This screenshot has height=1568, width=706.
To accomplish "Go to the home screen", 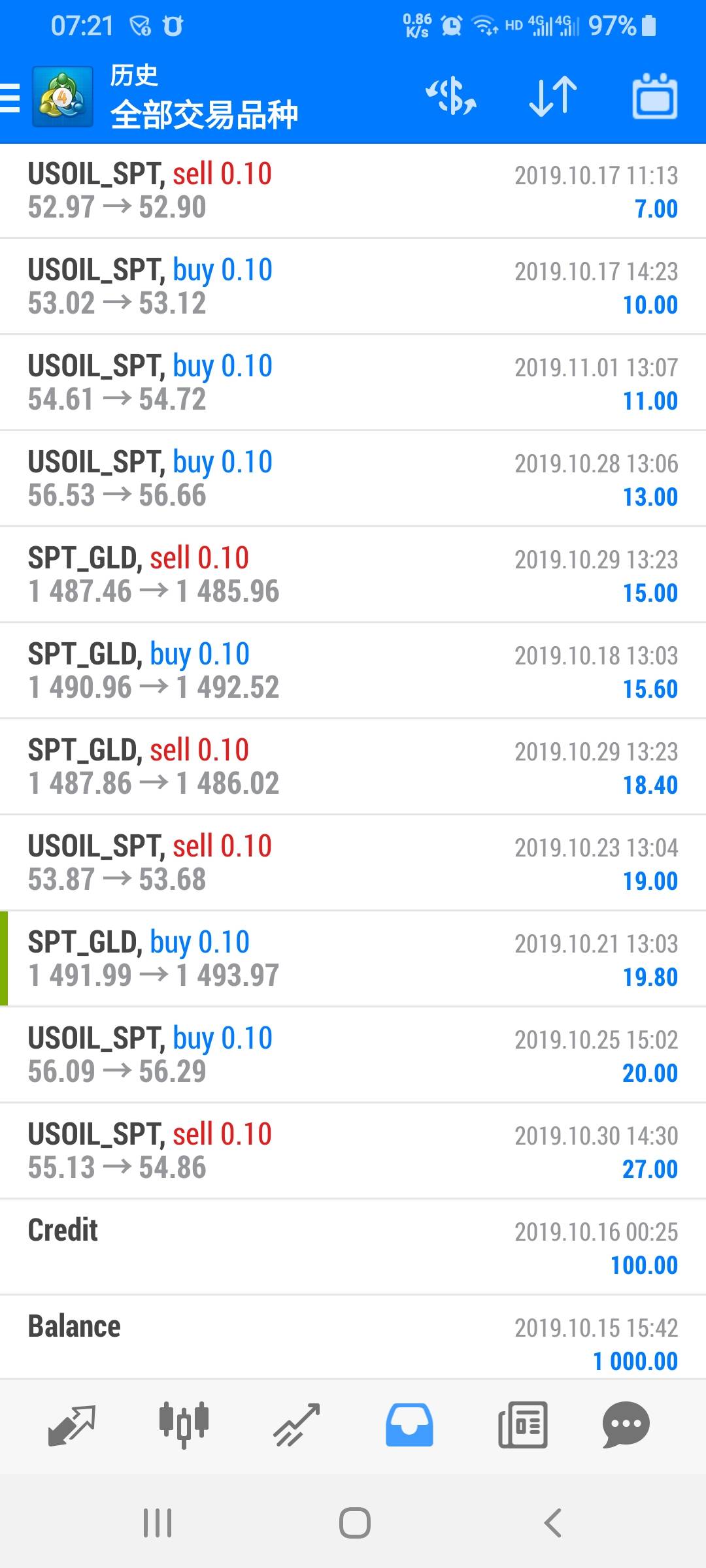I will 354,1524.
